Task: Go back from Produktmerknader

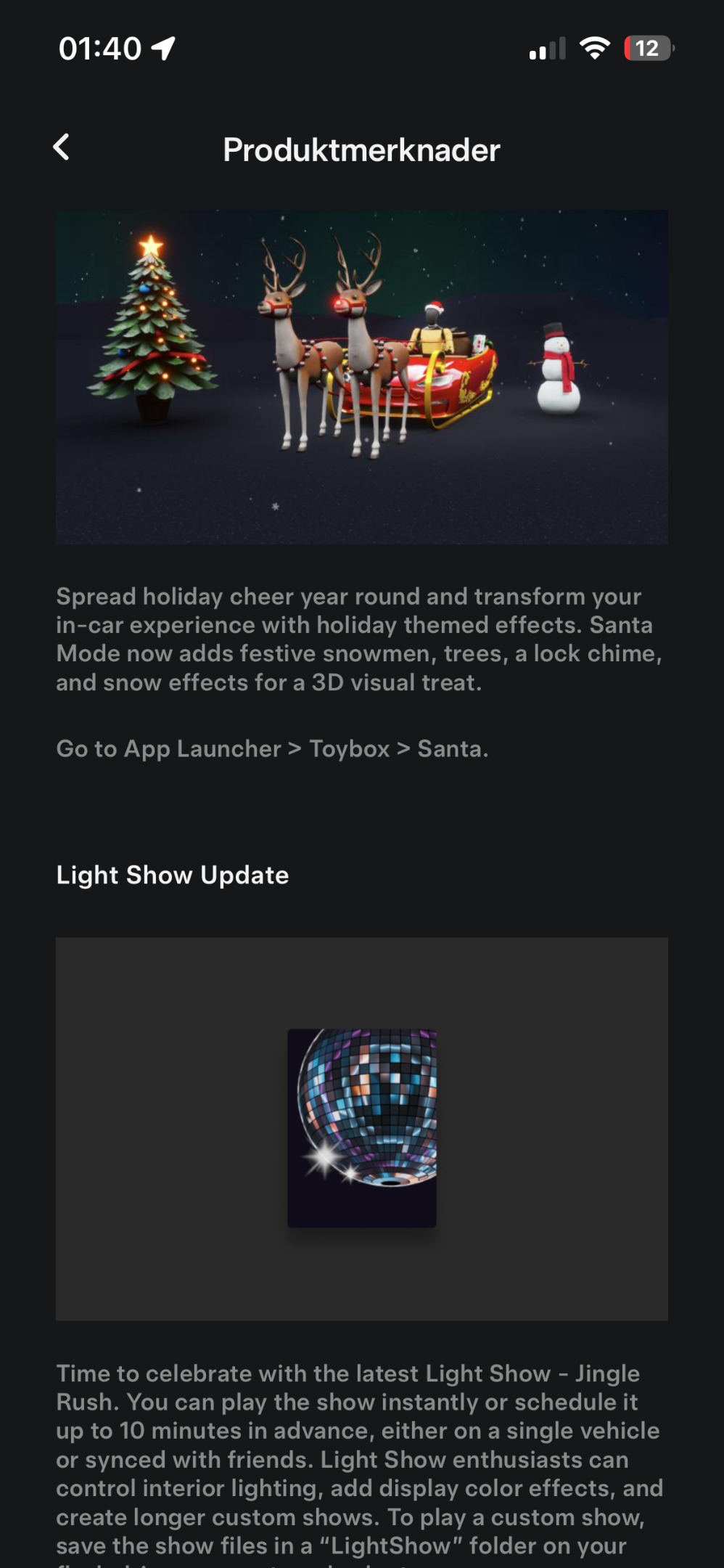Action: click(62, 147)
